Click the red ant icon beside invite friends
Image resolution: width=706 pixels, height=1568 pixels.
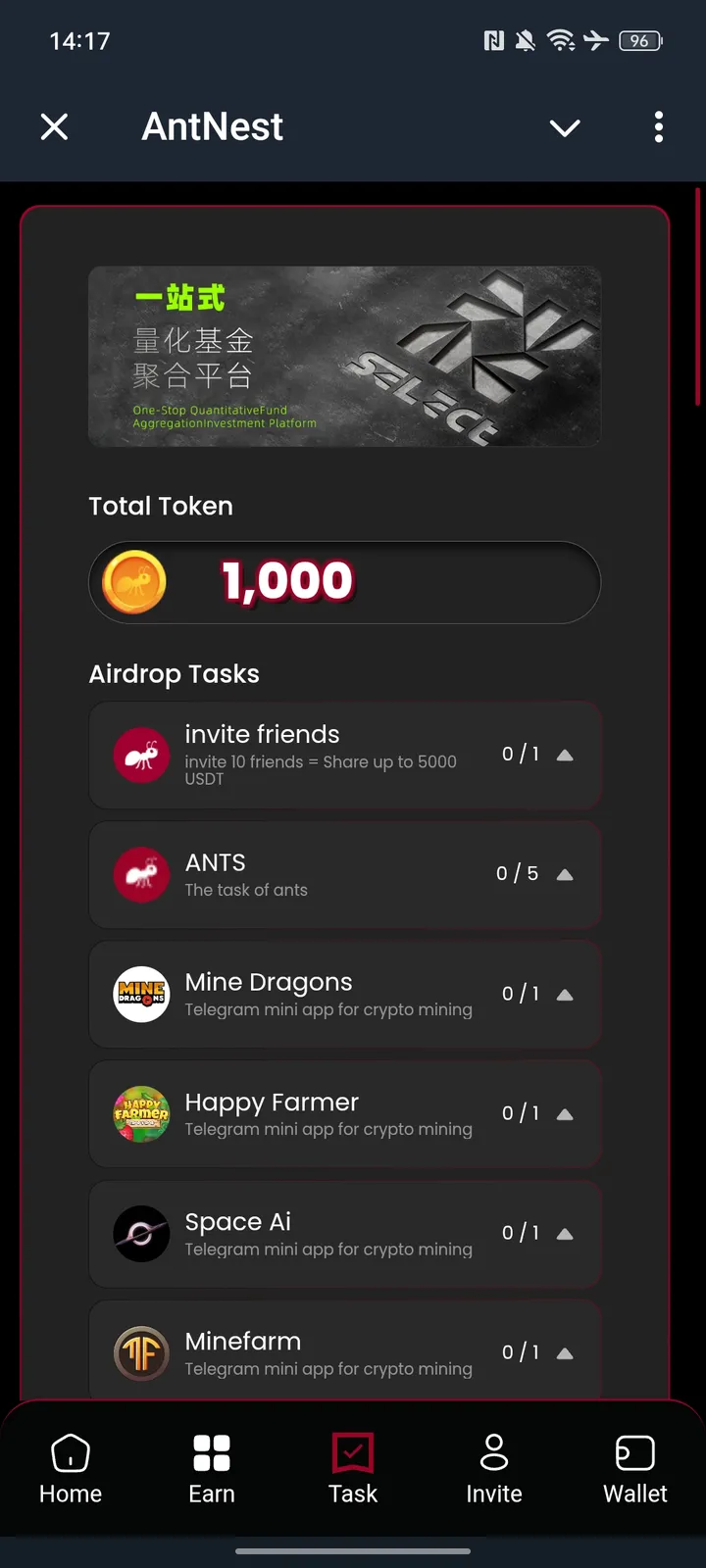point(141,755)
